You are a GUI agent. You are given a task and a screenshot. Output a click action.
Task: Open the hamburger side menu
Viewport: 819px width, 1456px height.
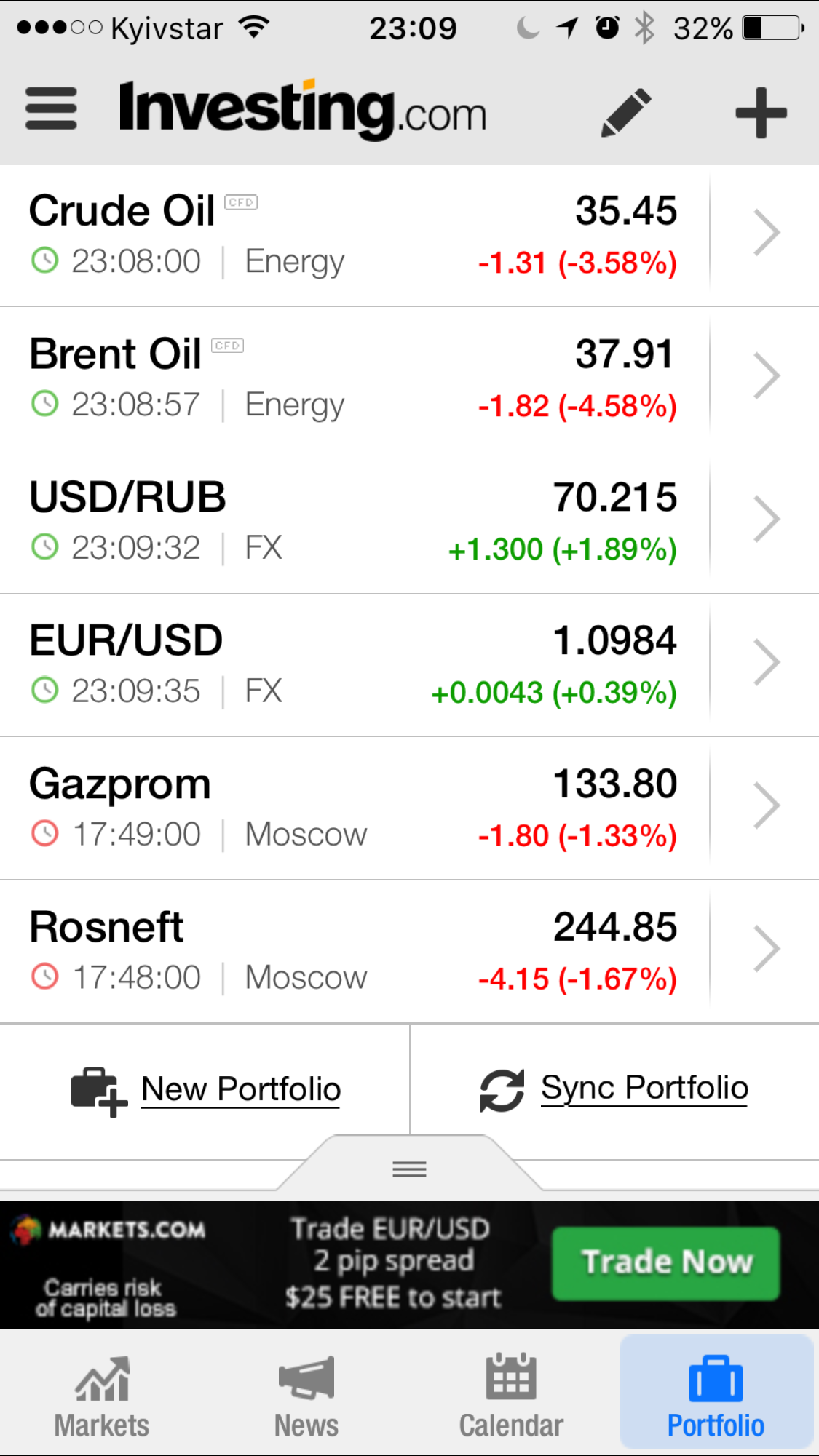(x=51, y=109)
